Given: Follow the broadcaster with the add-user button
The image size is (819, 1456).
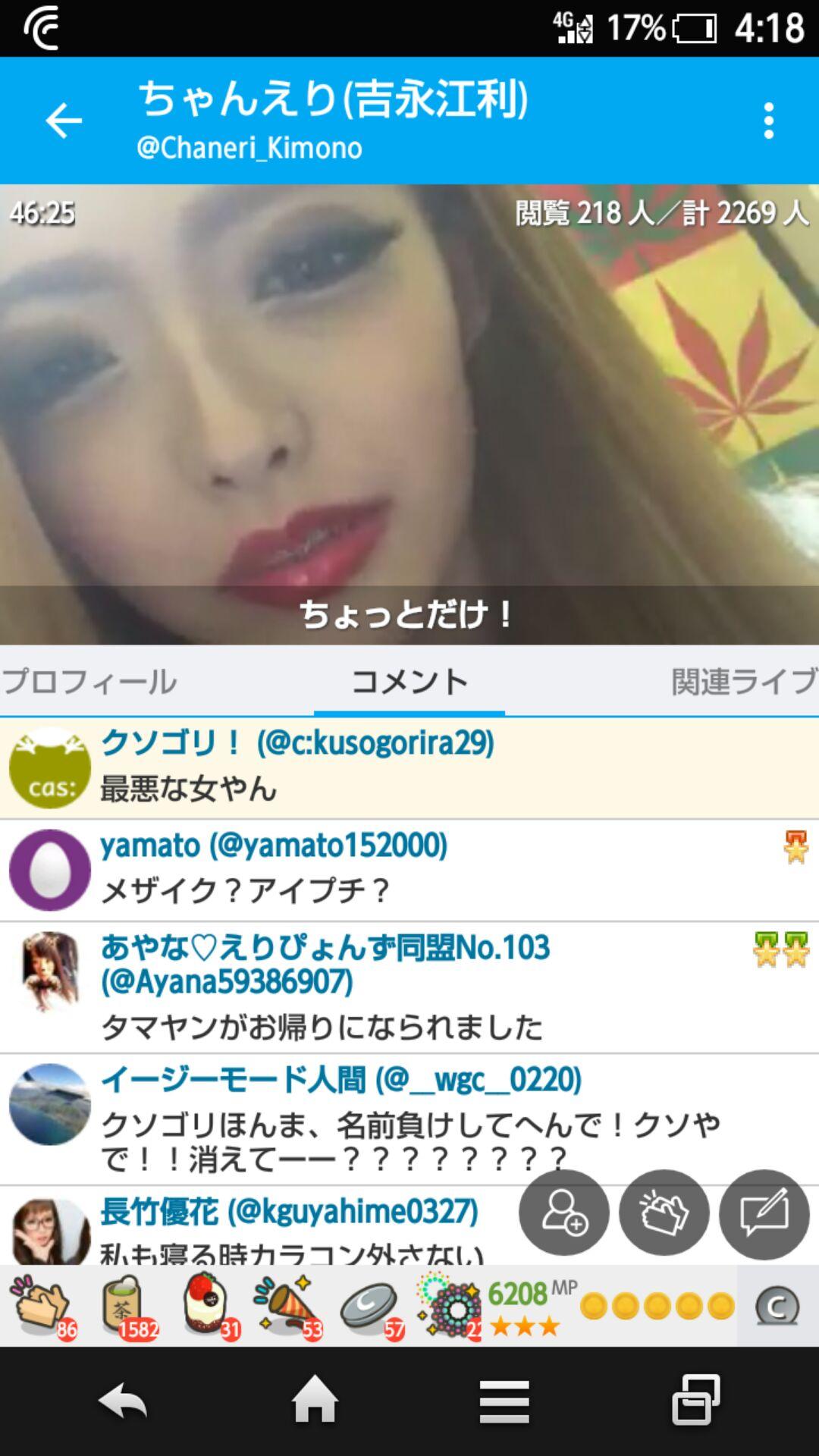Looking at the screenshot, I should coord(563,1214).
